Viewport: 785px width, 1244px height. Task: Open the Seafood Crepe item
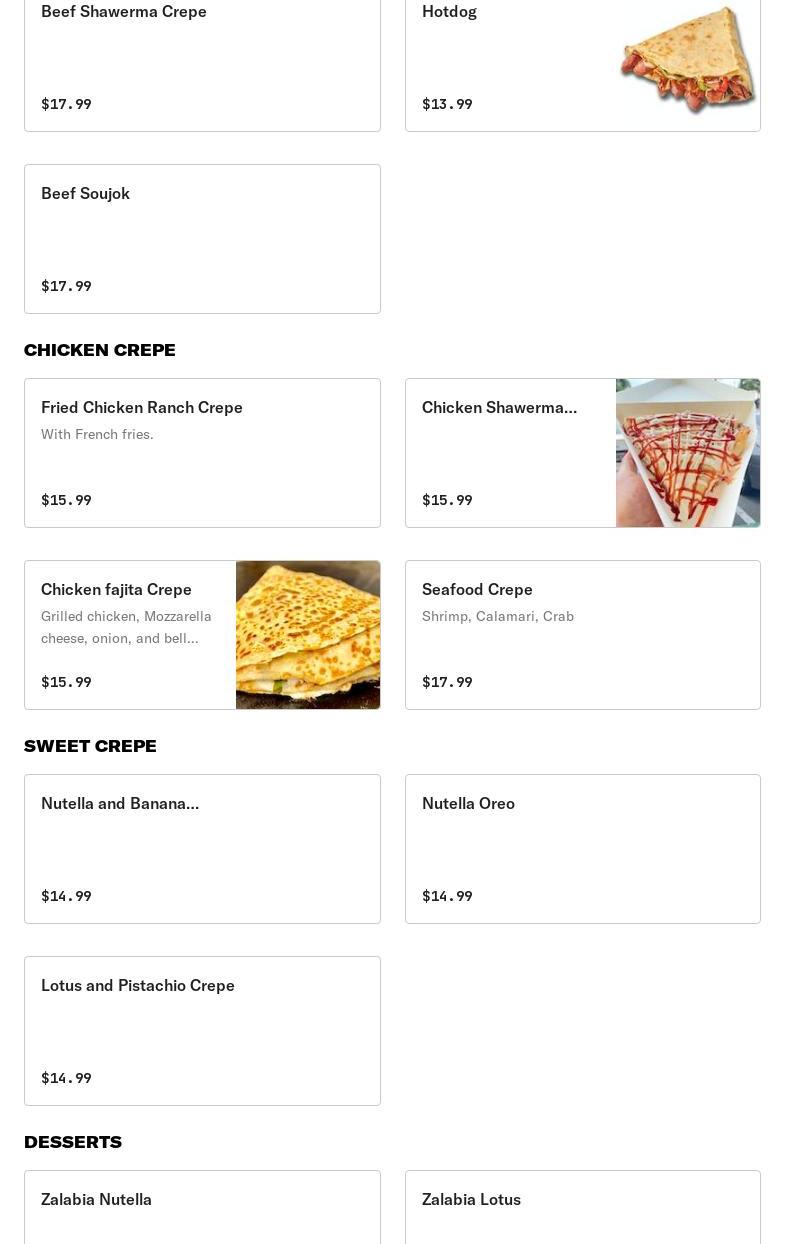coord(582,635)
